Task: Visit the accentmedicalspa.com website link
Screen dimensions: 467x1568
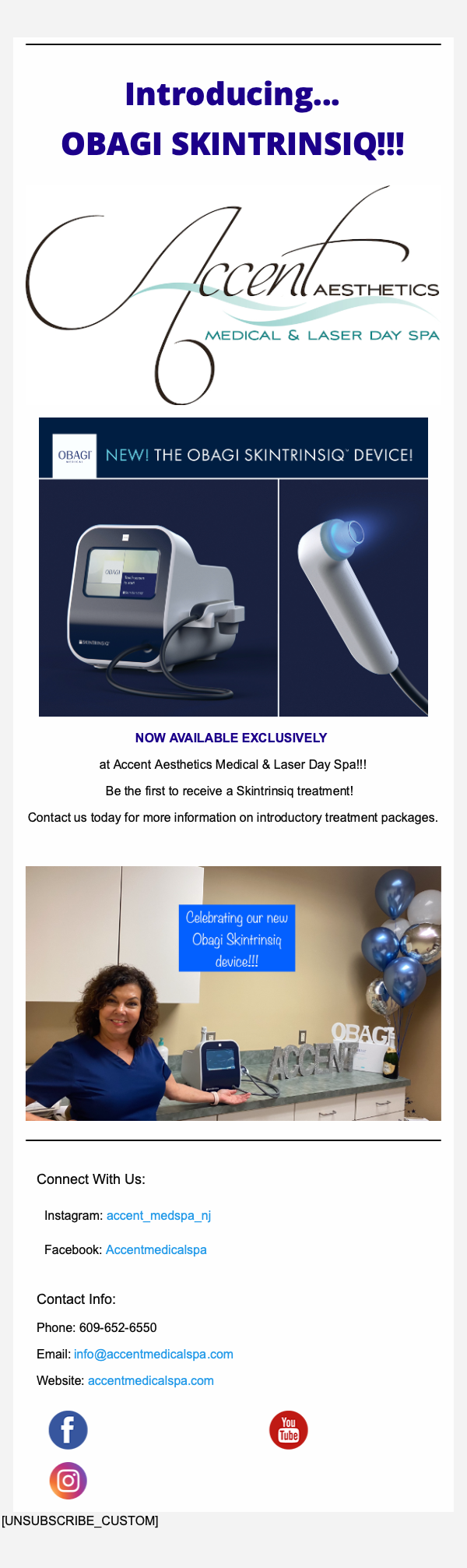Action: (x=150, y=1380)
